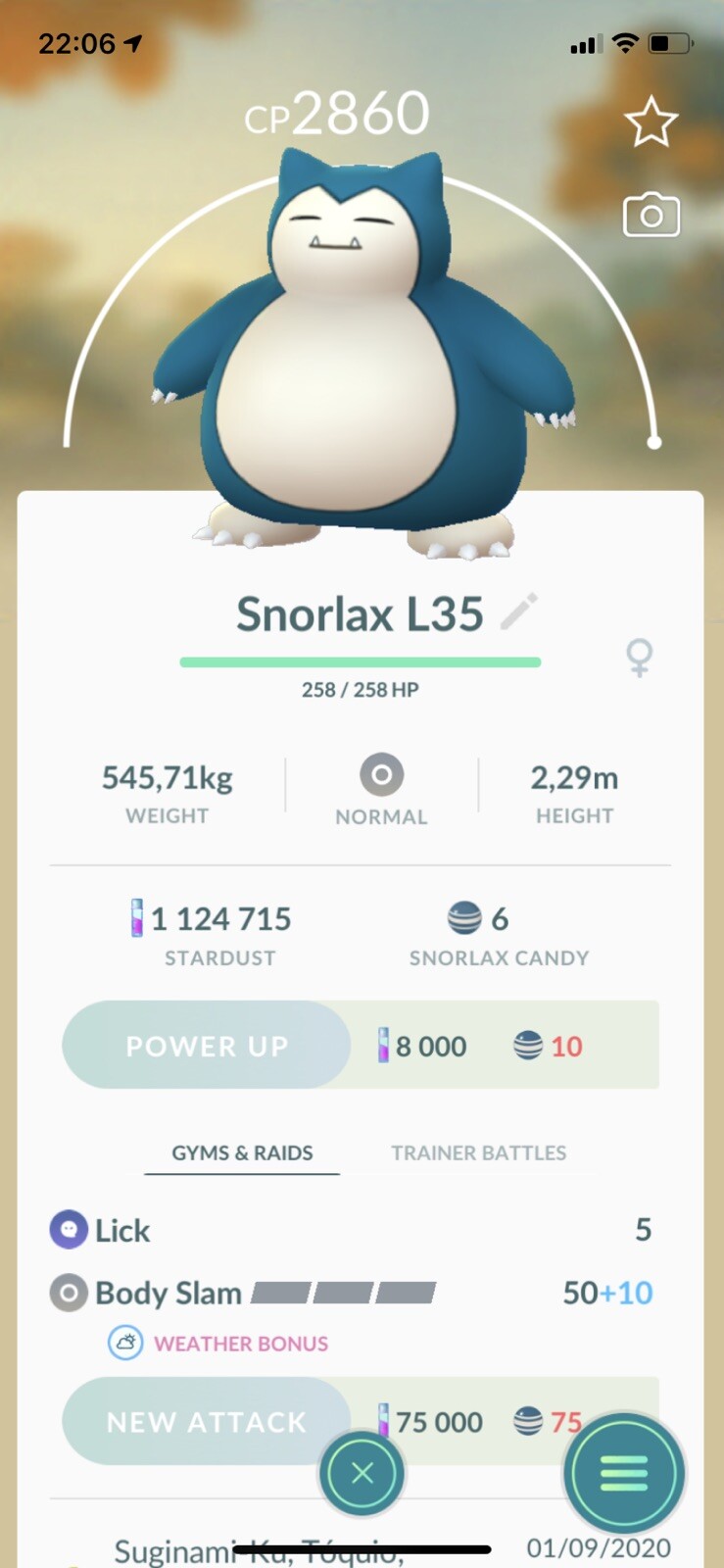The width and height of the screenshot is (724, 1568).
Task: Open the green hamburger options menu
Action: (623, 1473)
